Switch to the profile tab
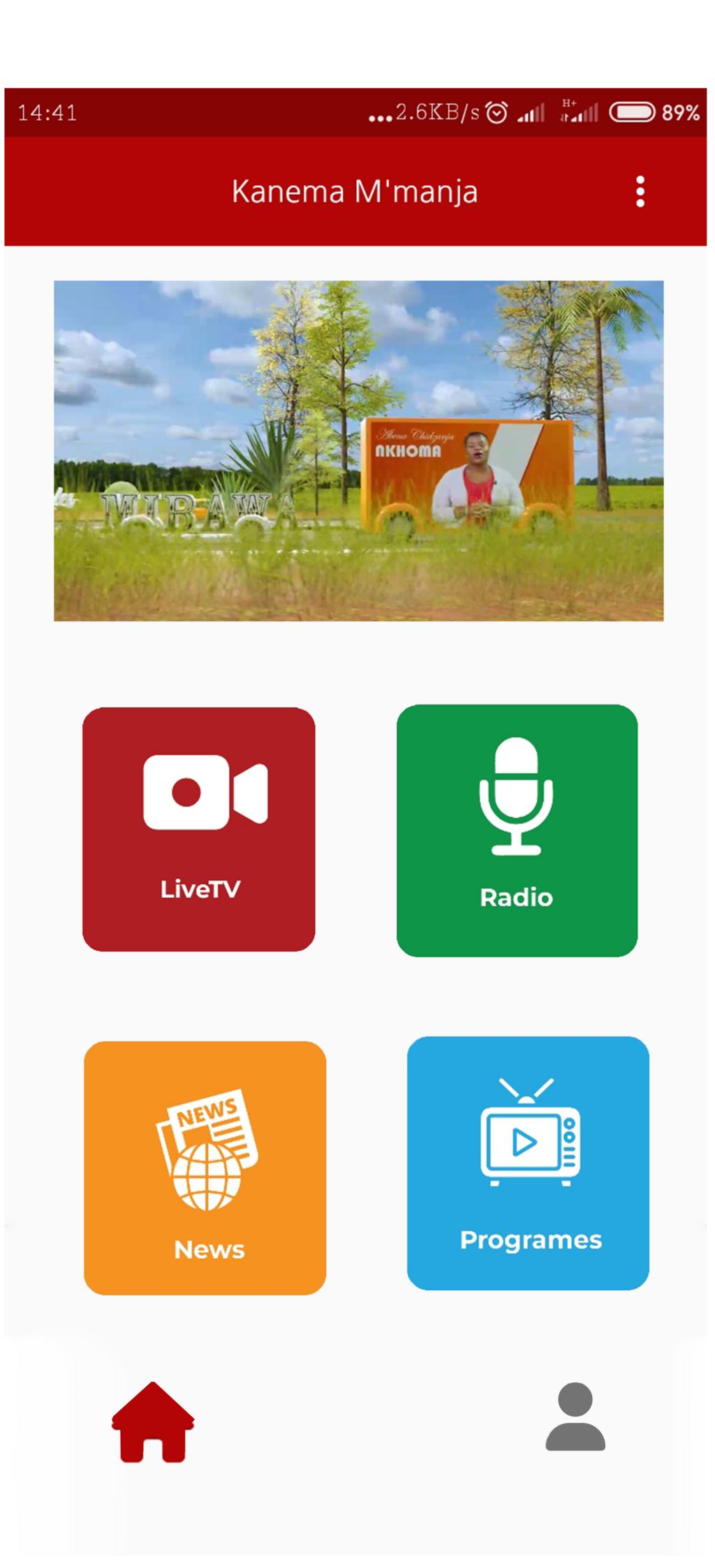The image size is (715, 1568). 575,1417
